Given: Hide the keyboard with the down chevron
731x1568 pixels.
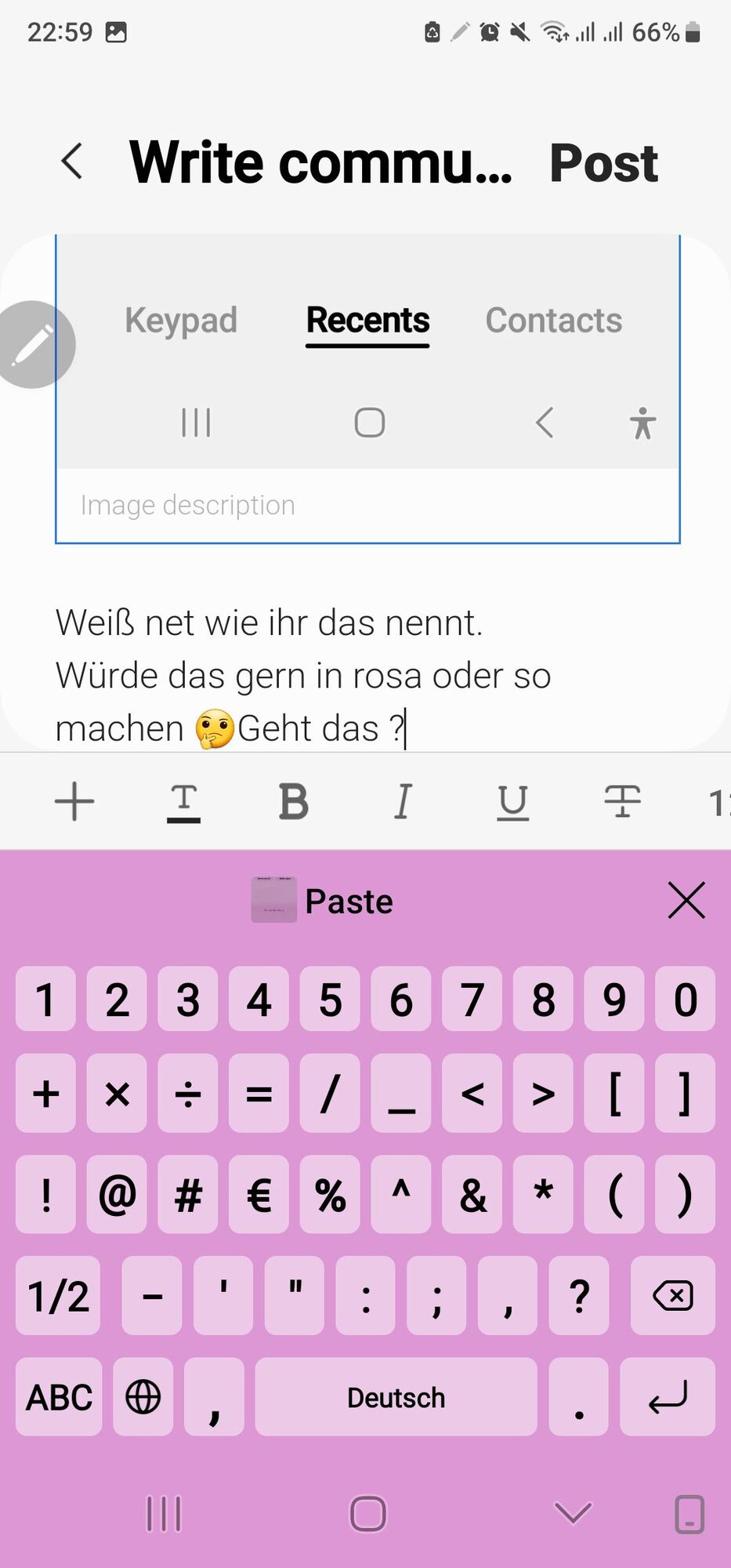Looking at the screenshot, I should tap(573, 1513).
